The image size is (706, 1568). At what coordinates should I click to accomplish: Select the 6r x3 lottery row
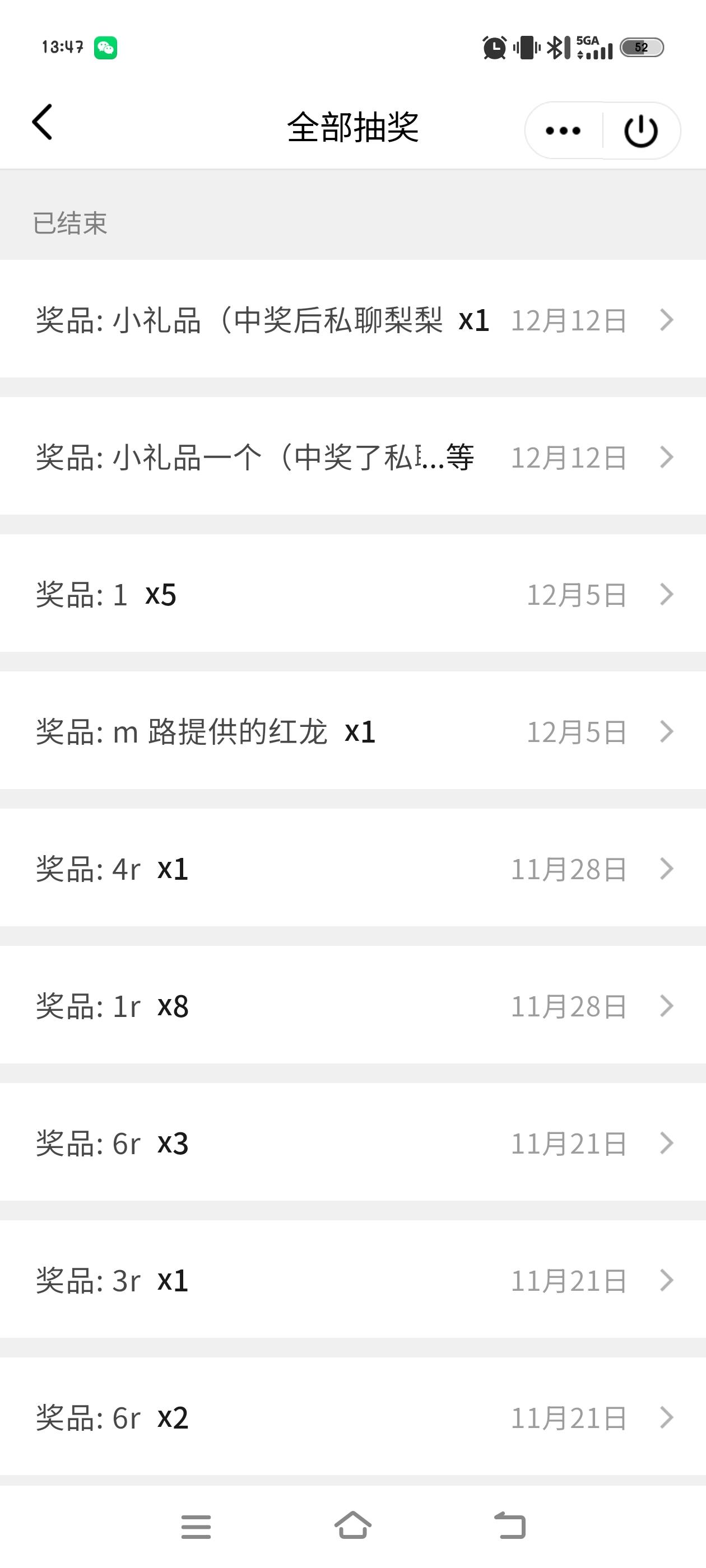(x=352, y=1143)
